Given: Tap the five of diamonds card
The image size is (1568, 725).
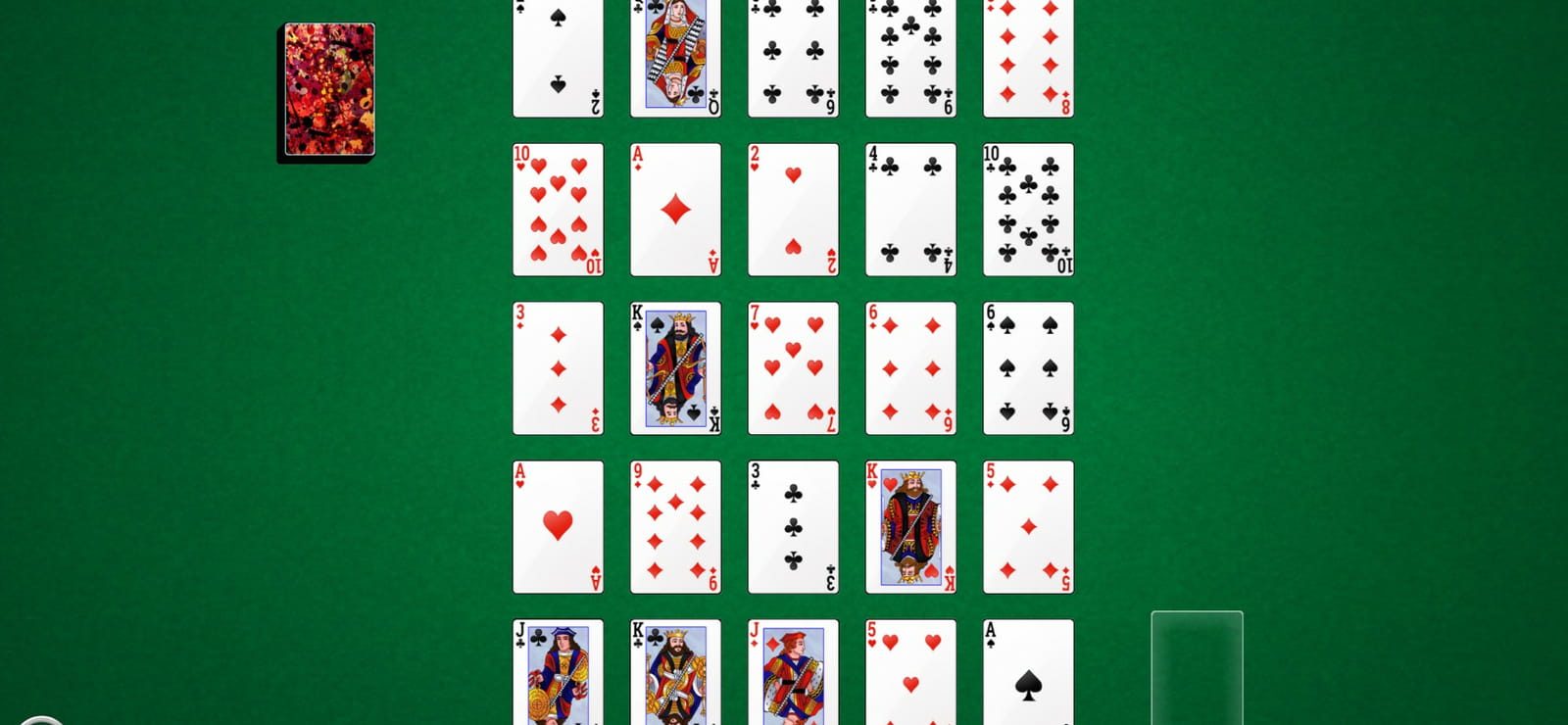Looking at the screenshot, I should (x=1029, y=527).
